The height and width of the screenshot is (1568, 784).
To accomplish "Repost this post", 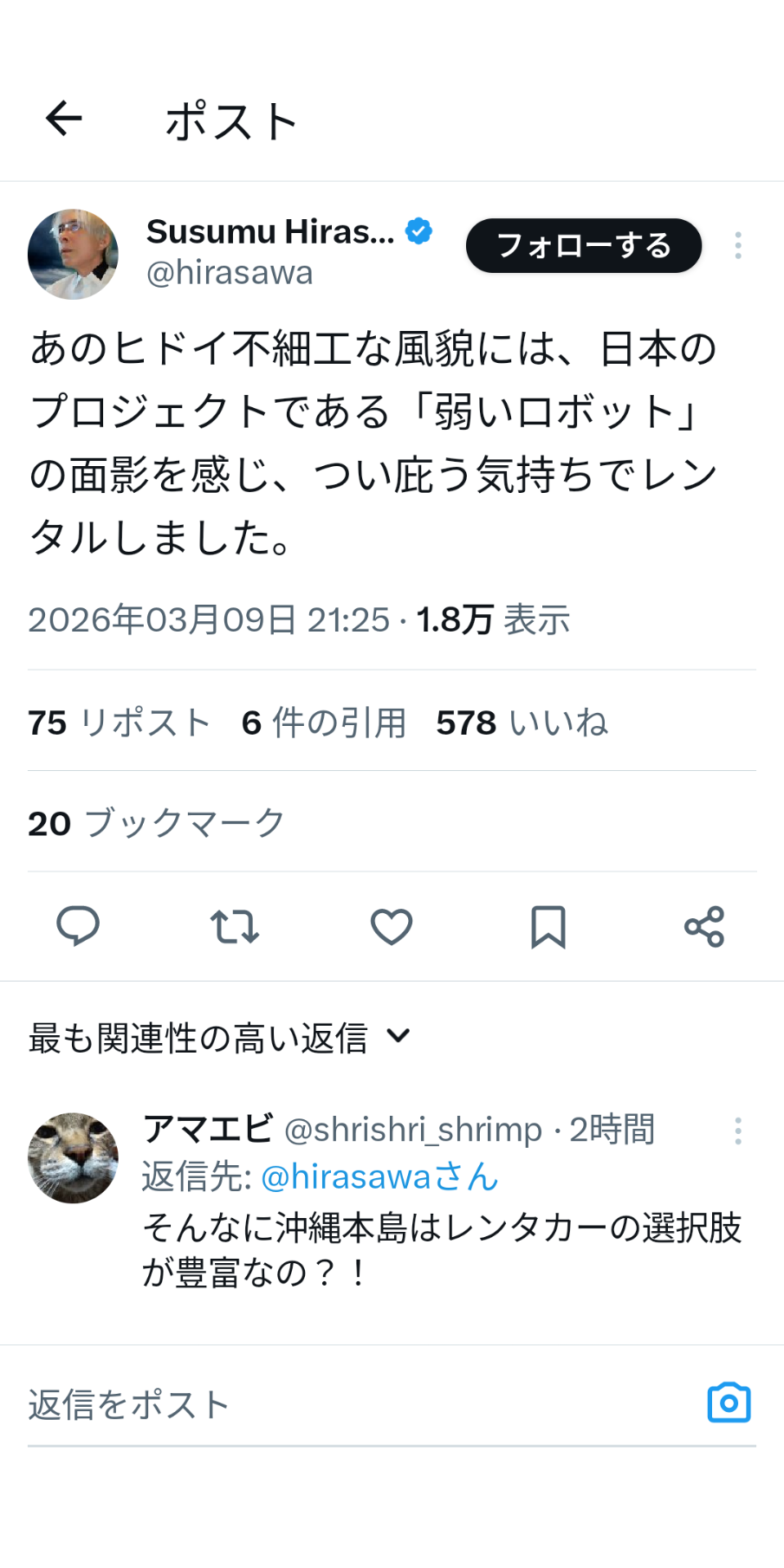I will tap(235, 927).
